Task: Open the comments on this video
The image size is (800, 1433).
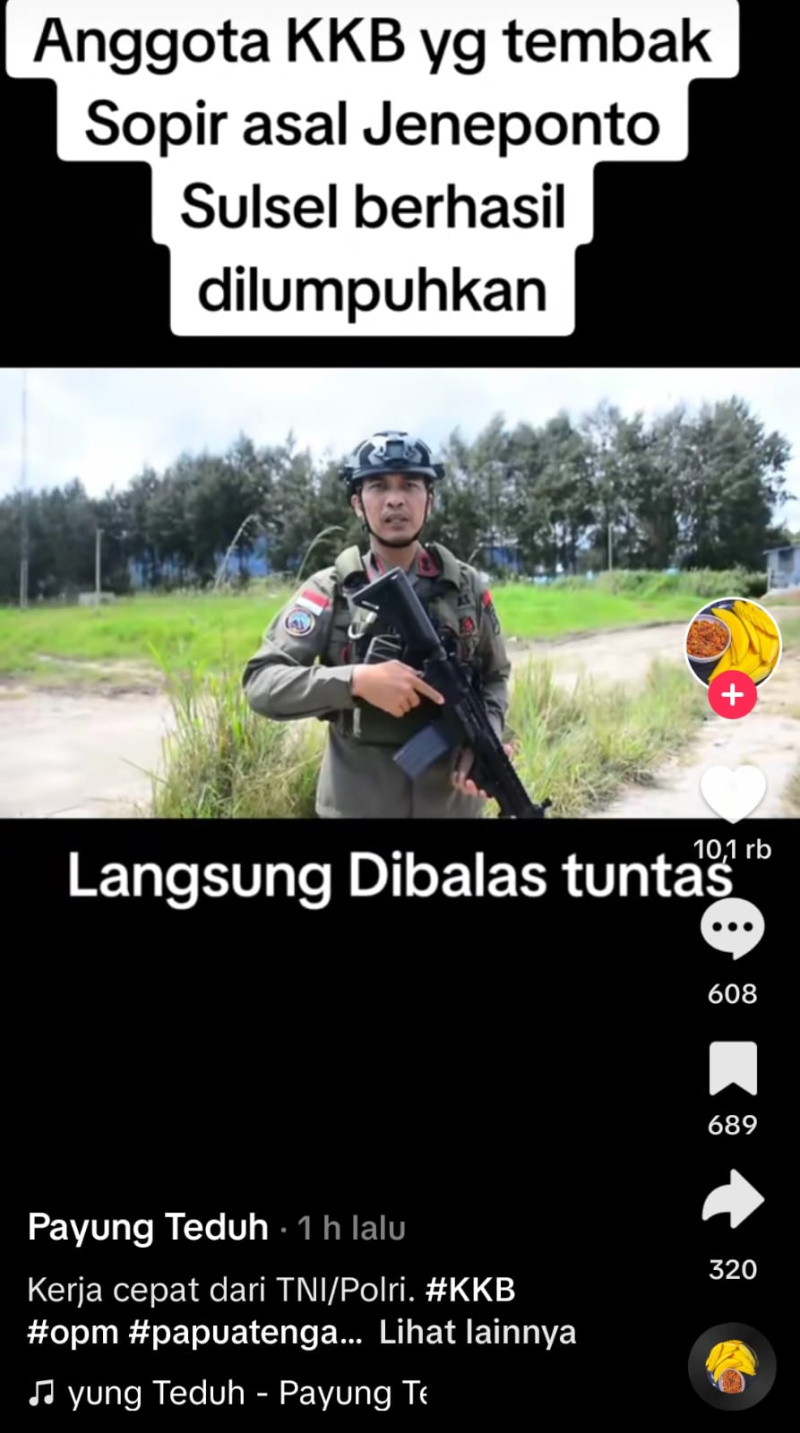Action: [x=732, y=929]
